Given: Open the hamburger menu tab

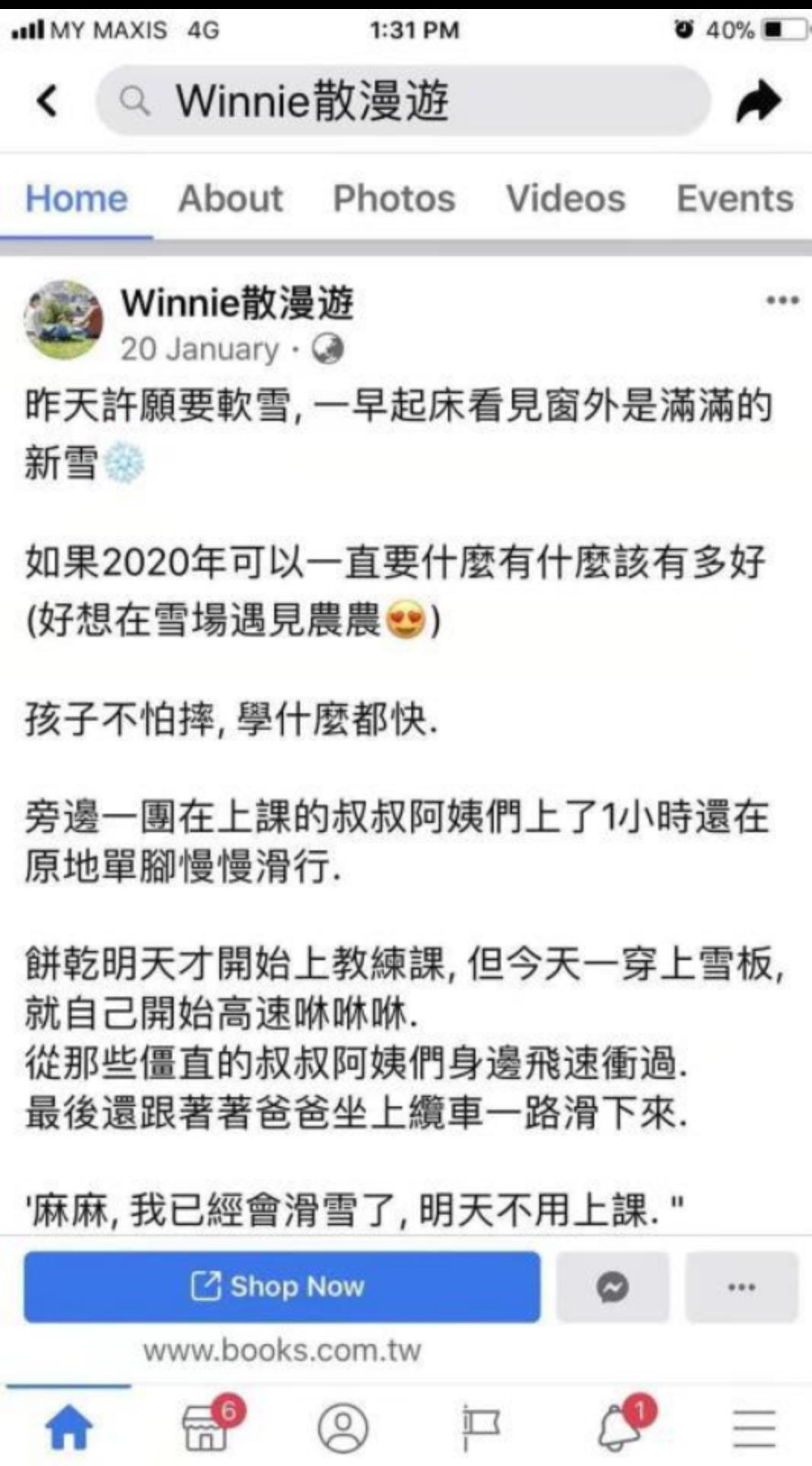Looking at the screenshot, I should (754, 1427).
